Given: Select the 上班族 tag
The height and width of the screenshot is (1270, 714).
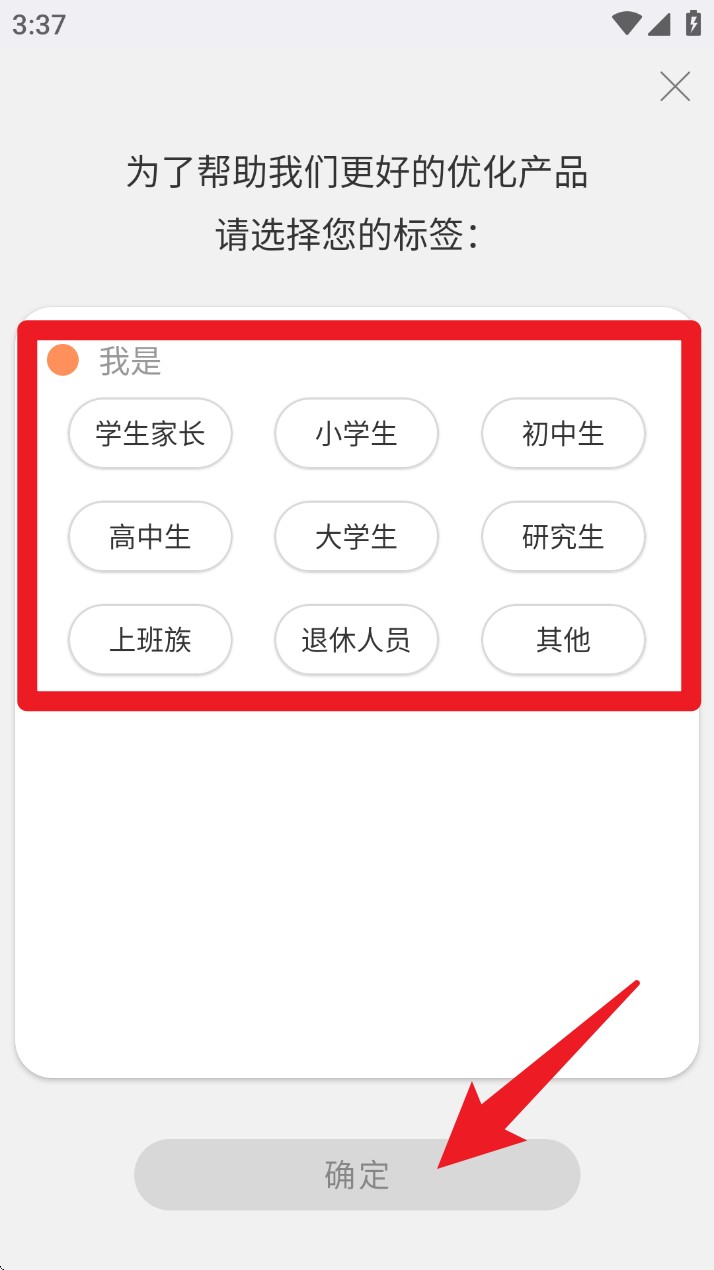Looking at the screenshot, I should pos(150,640).
